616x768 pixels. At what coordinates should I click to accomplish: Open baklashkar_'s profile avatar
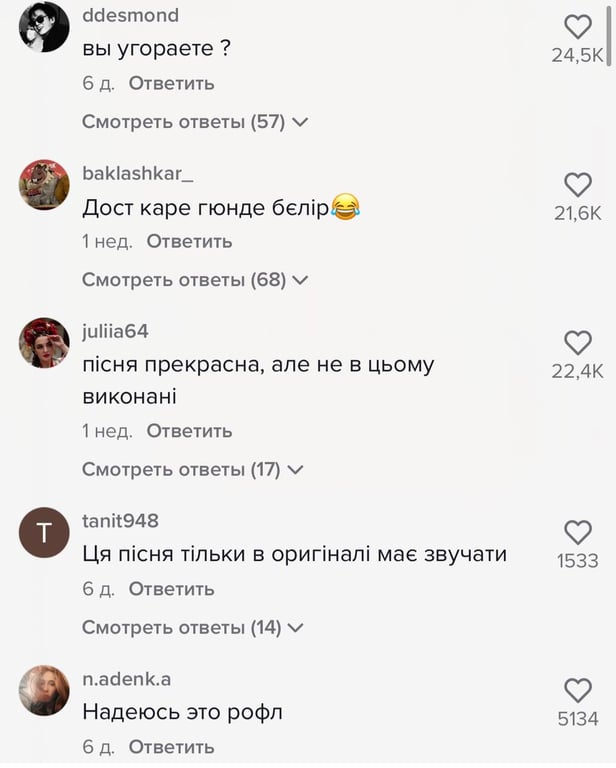(44, 185)
